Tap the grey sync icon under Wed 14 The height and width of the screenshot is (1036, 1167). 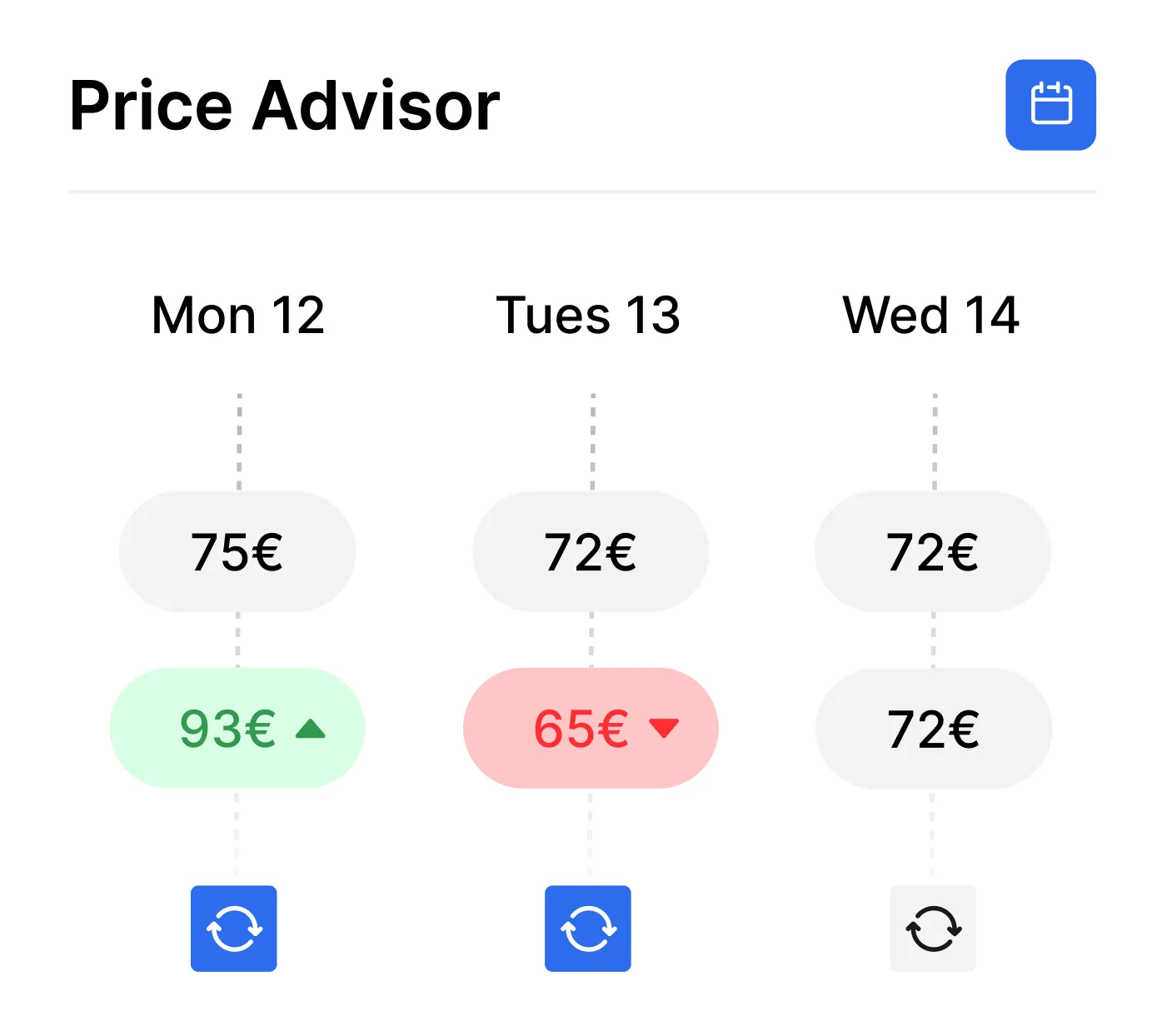click(x=933, y=929)
